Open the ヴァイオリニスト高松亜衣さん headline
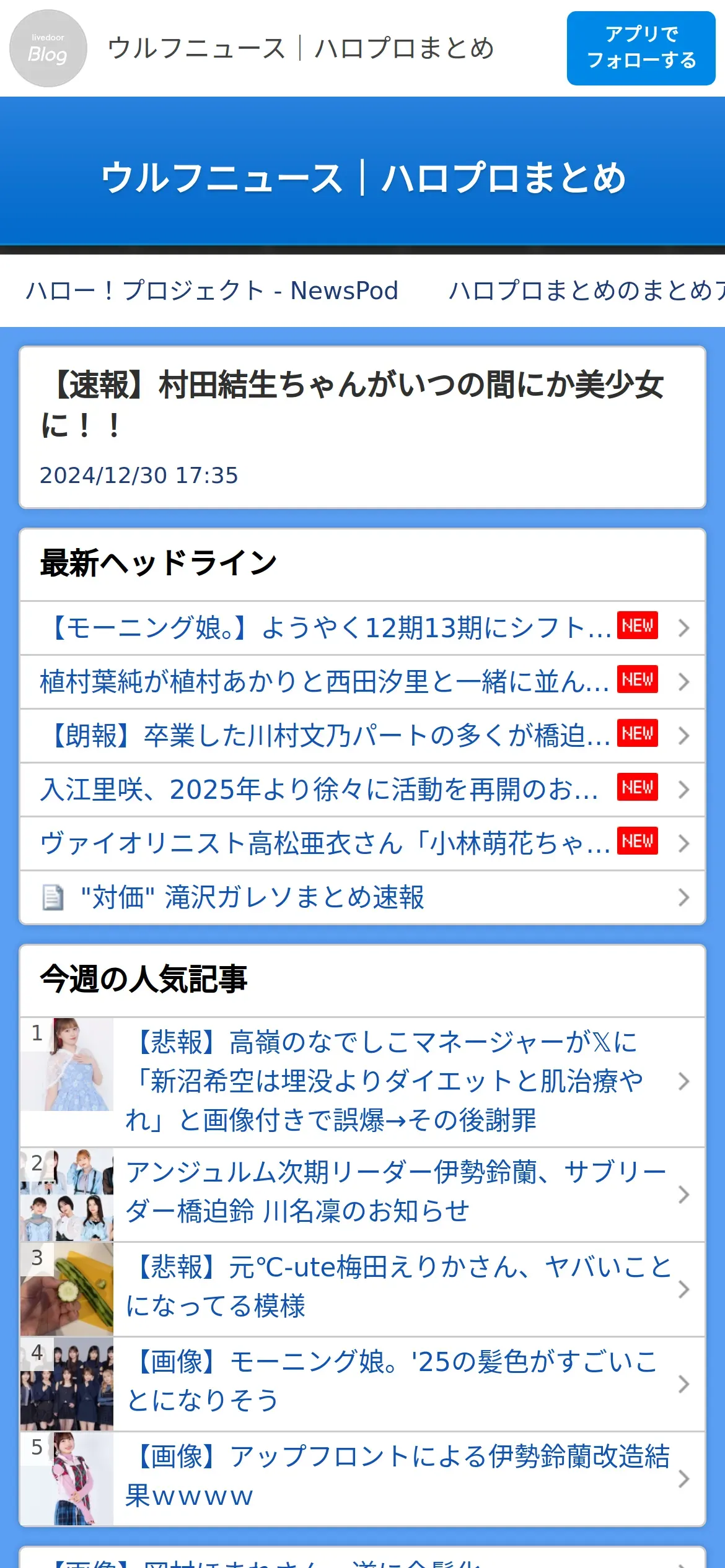Viewport: 725px width, 1568px height. click(x=362, y=843)
